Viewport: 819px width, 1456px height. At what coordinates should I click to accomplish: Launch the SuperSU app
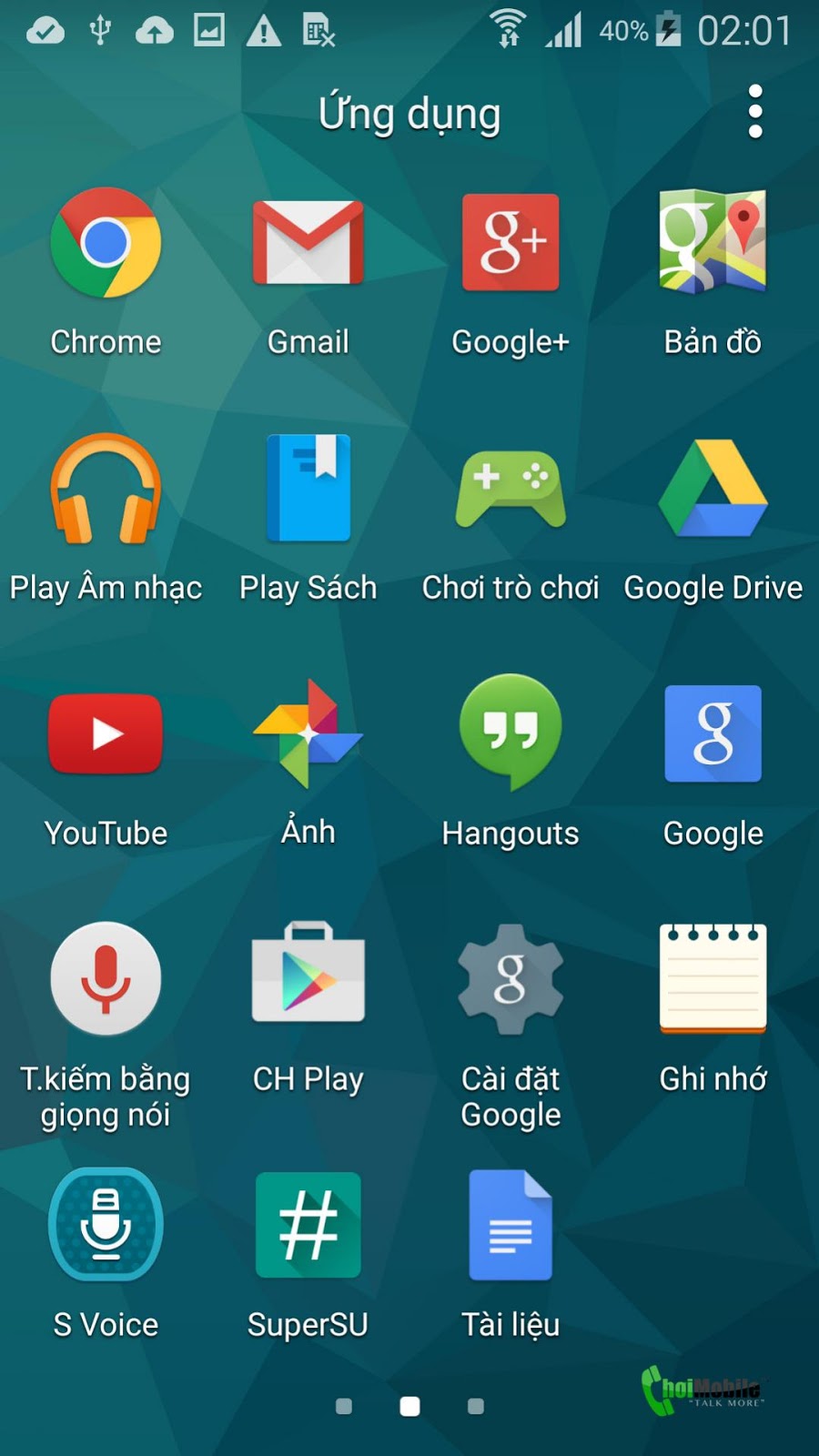(x=308, y=1226)
